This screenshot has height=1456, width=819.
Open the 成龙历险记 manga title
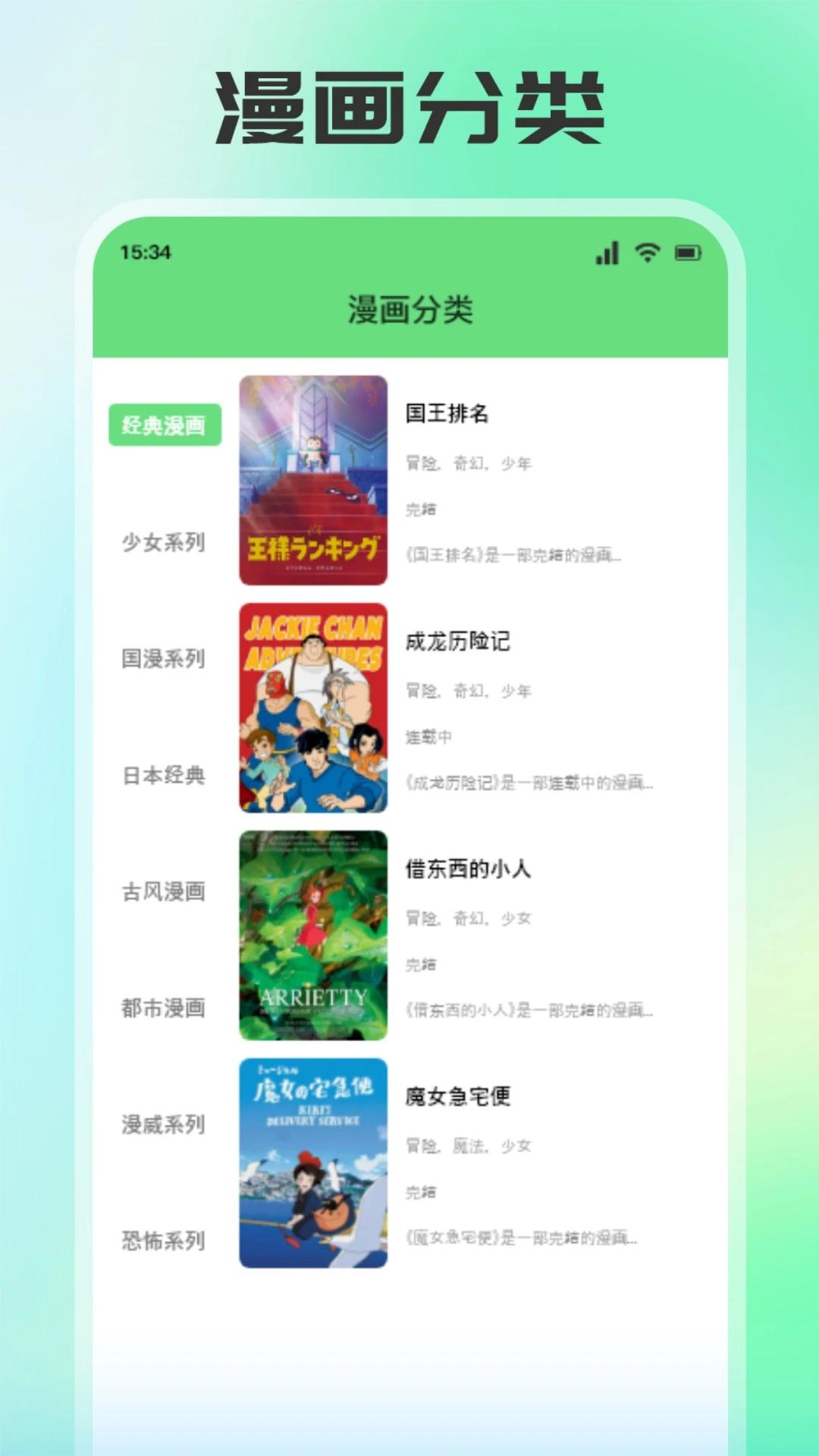(x=458, y=642)
